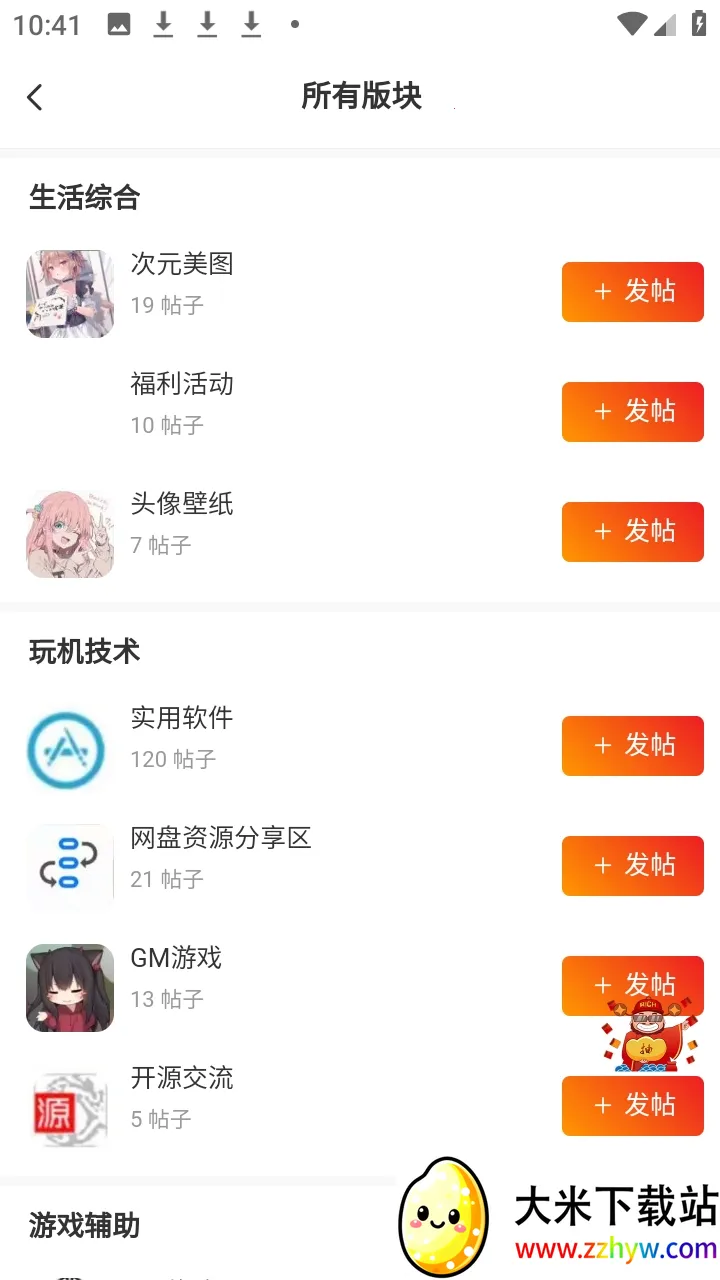This screenshot has width=720, height=1280.
Task: Open the 开源交流 seal-style 源 icon
Action: pos(69,1107)
